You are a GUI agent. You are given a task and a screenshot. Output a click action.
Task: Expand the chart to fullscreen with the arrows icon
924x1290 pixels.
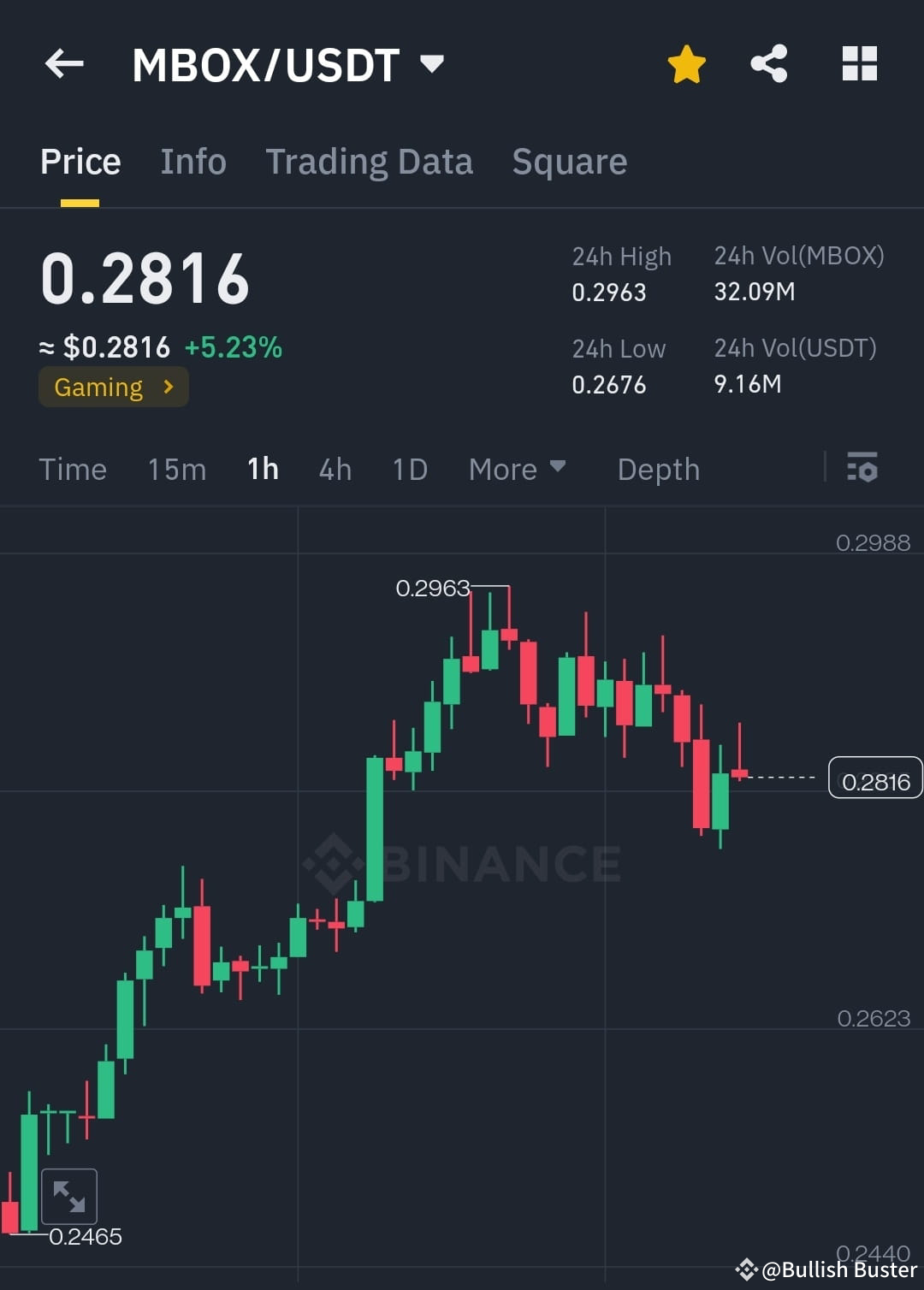(x=69, y=1195)
